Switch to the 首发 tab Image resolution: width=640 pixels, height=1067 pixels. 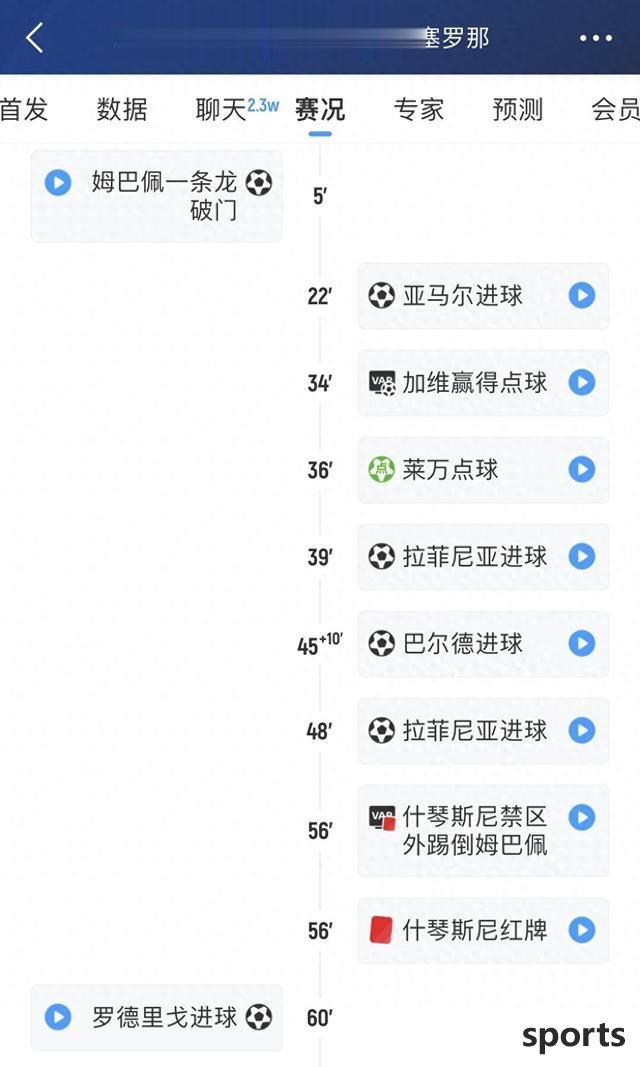24,109
